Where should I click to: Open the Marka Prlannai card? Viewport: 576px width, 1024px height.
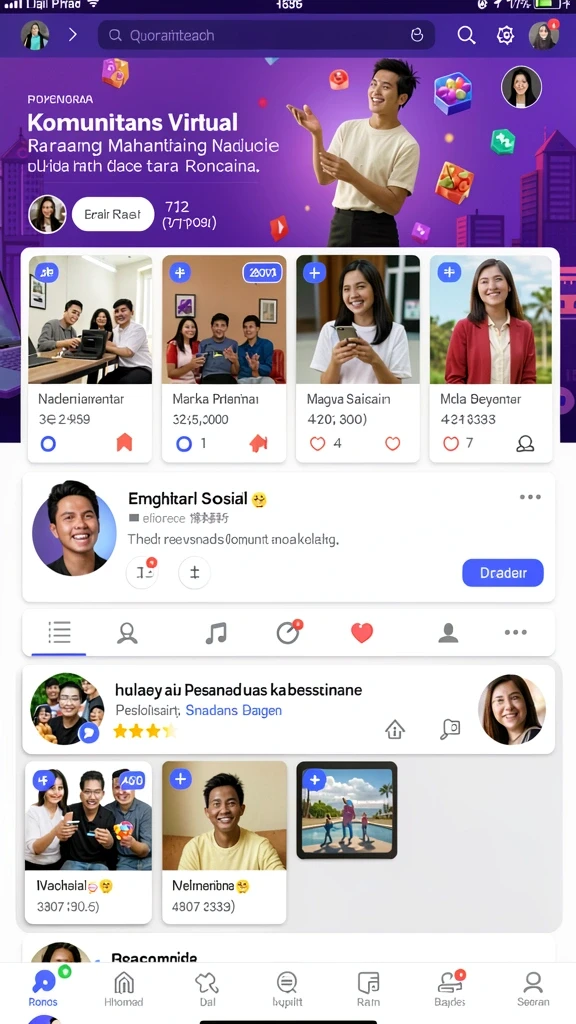(x=224, y=358)
